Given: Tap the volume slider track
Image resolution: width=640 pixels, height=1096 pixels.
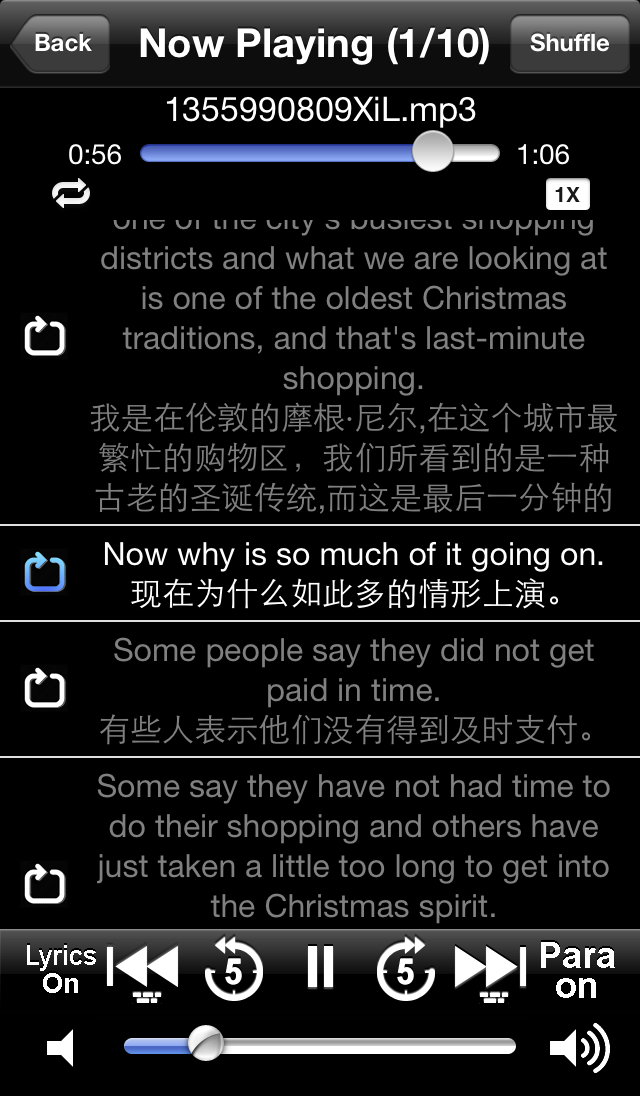Looking at the screenshot, I should click(x=320, y=1046).
